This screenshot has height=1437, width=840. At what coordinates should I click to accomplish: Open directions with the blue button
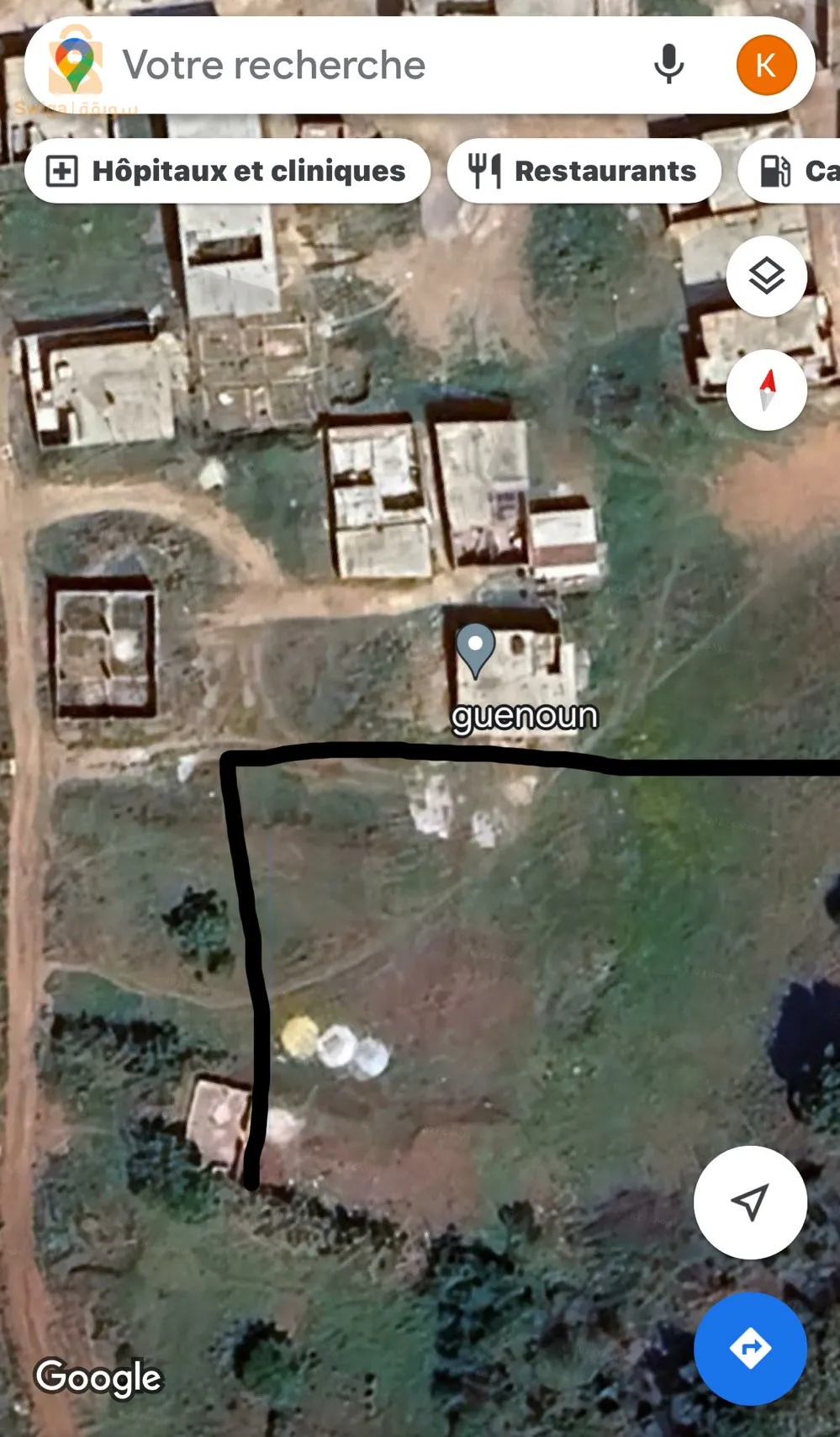point(750,1349)
